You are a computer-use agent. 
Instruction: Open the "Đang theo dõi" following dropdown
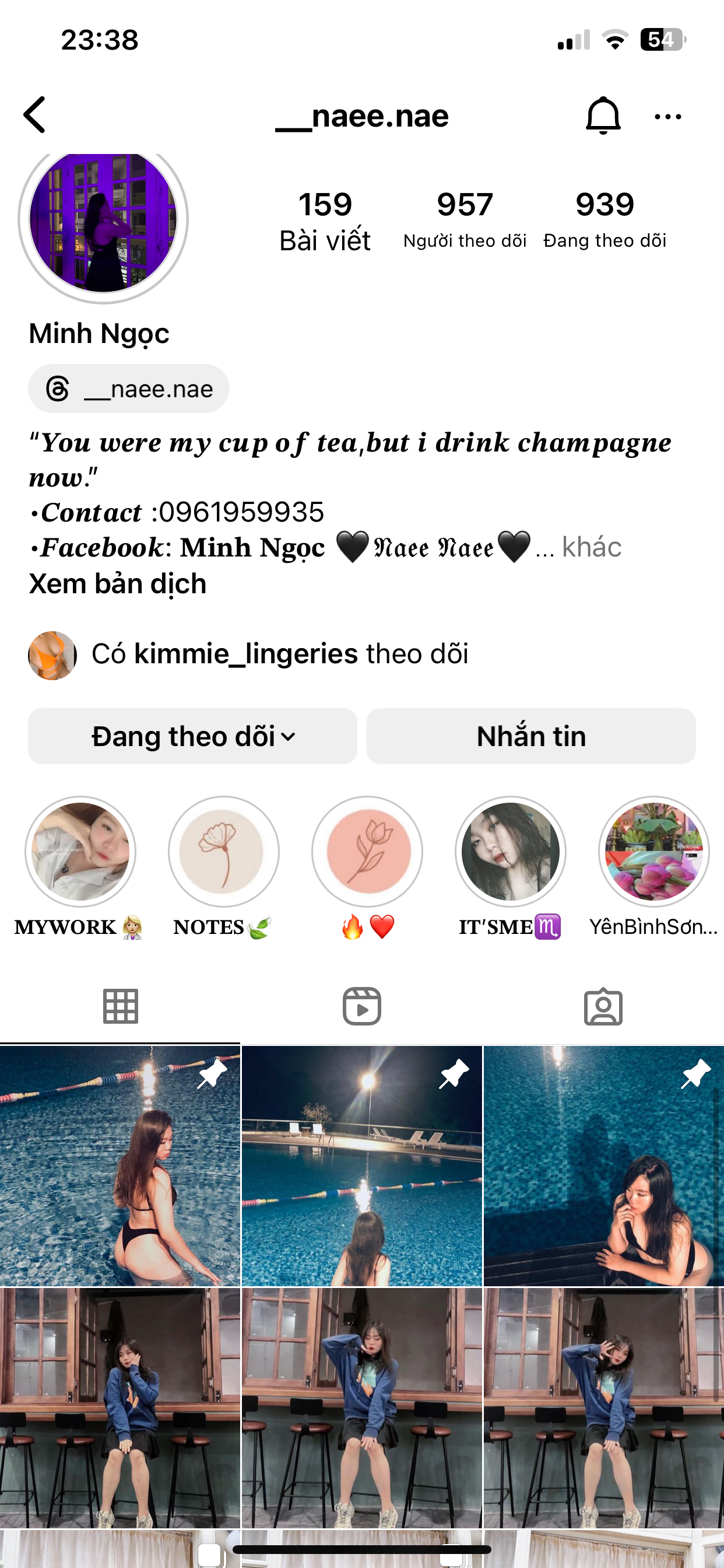click(192, 737)
